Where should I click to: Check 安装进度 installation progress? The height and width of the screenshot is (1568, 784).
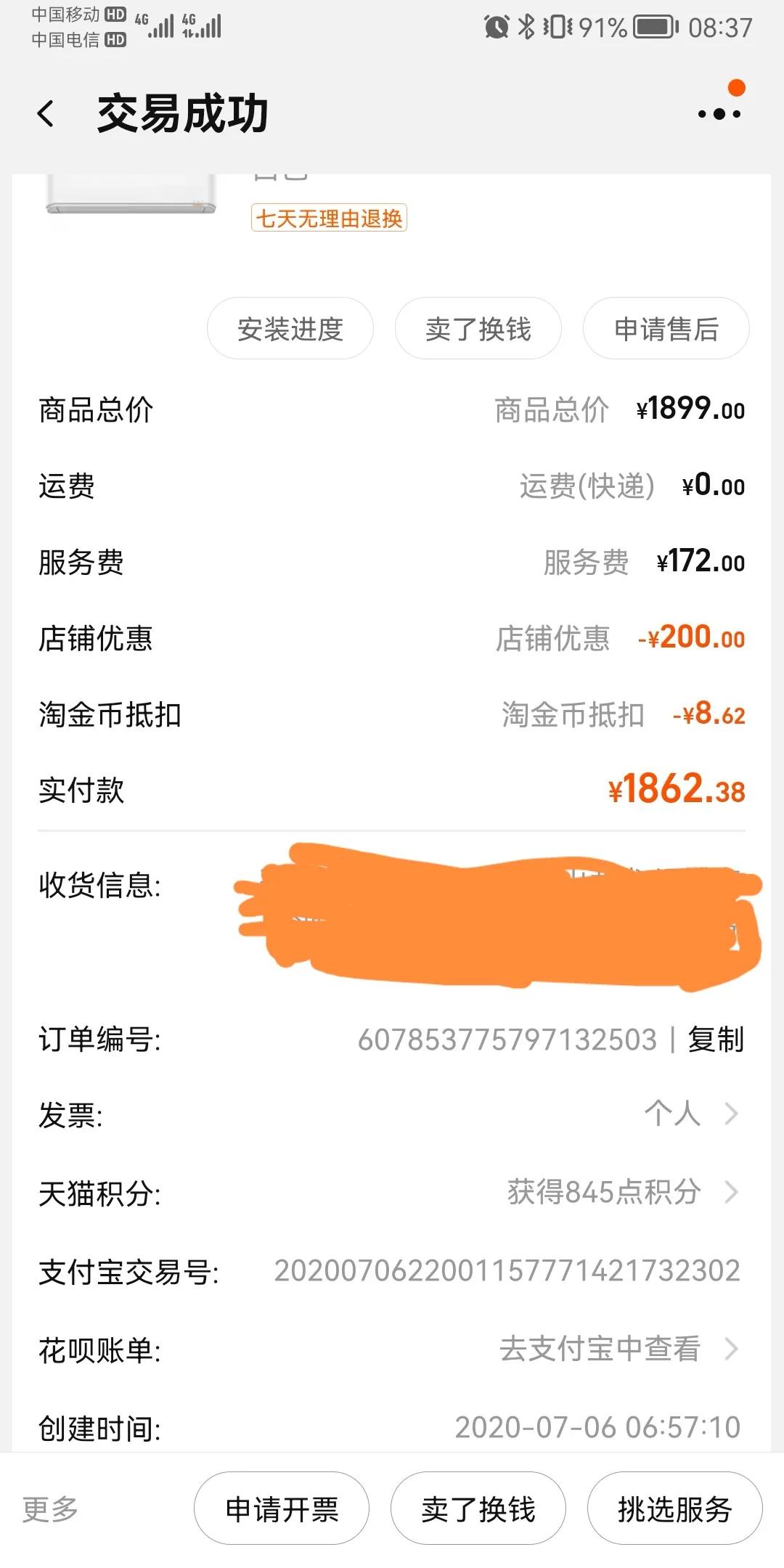290,329
